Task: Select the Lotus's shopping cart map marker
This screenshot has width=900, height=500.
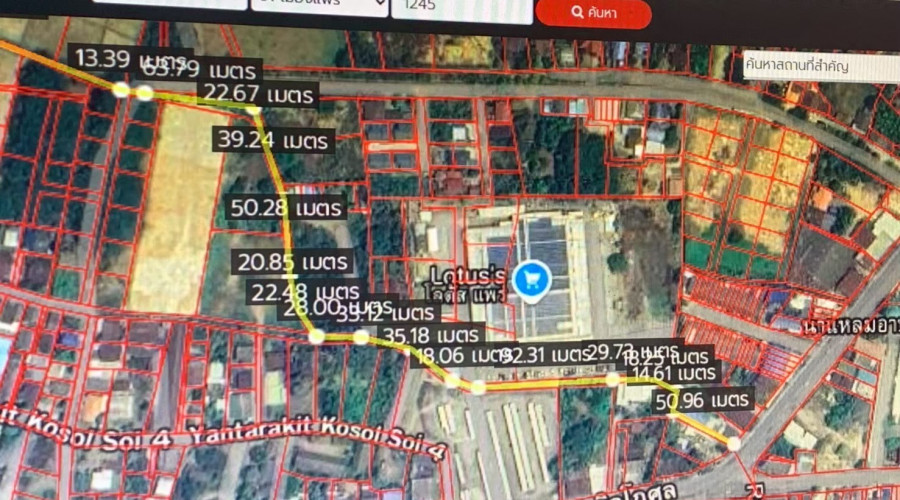Action: pyautogui.click(x=527, y=278)
